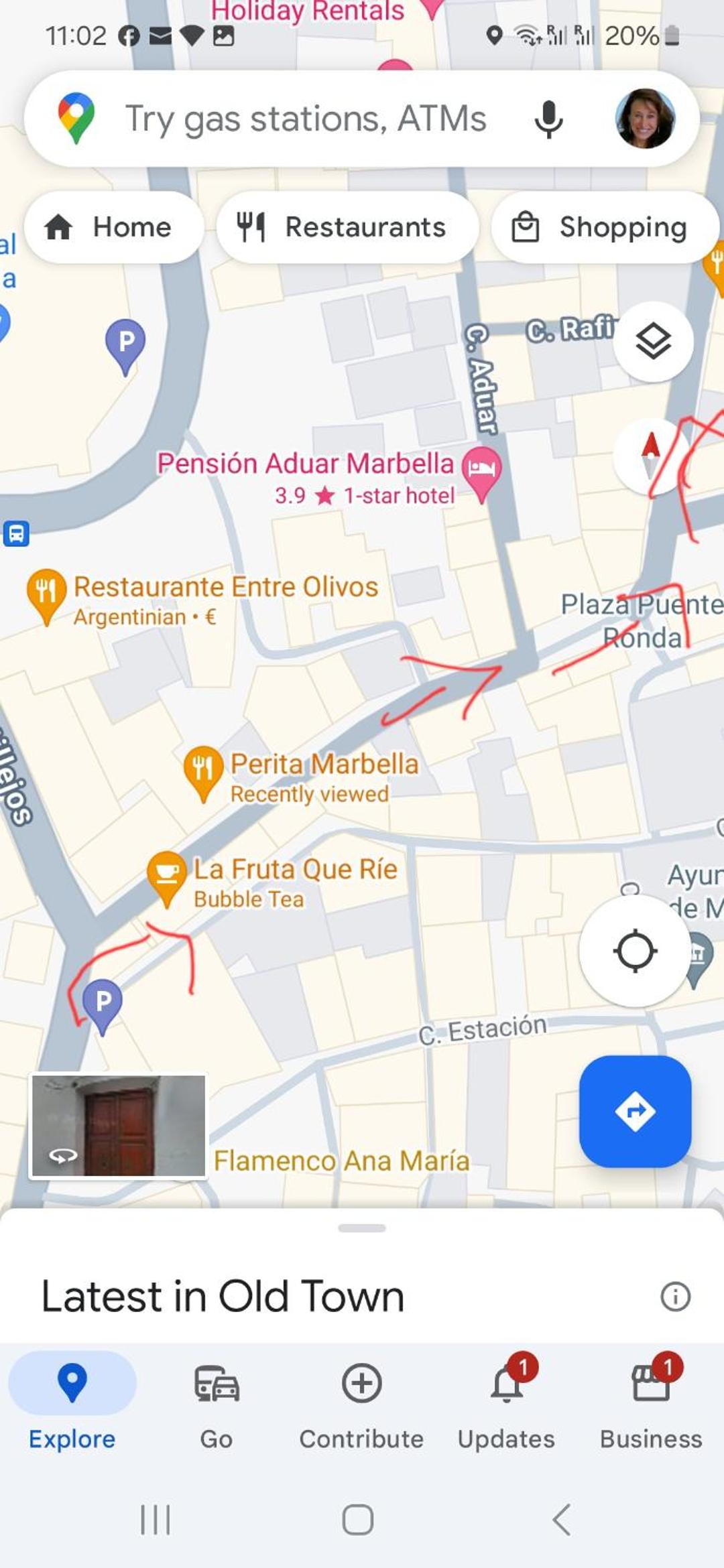Open the account profile picture
Image resolution: width=724 pixels, height=1568 pixels.
[645, 119]
